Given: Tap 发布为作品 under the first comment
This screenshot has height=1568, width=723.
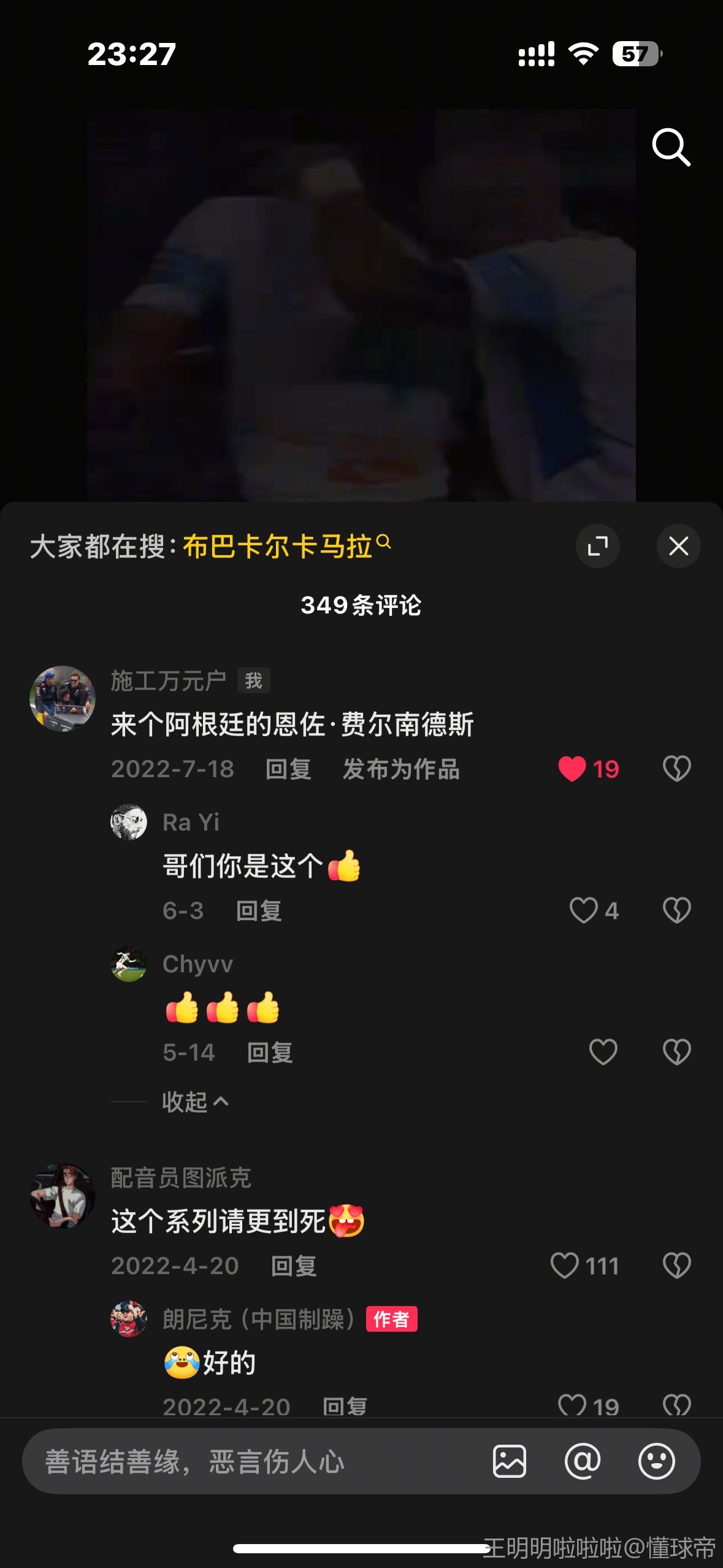Looking at the screenshot, I should [x=401, y=769].
